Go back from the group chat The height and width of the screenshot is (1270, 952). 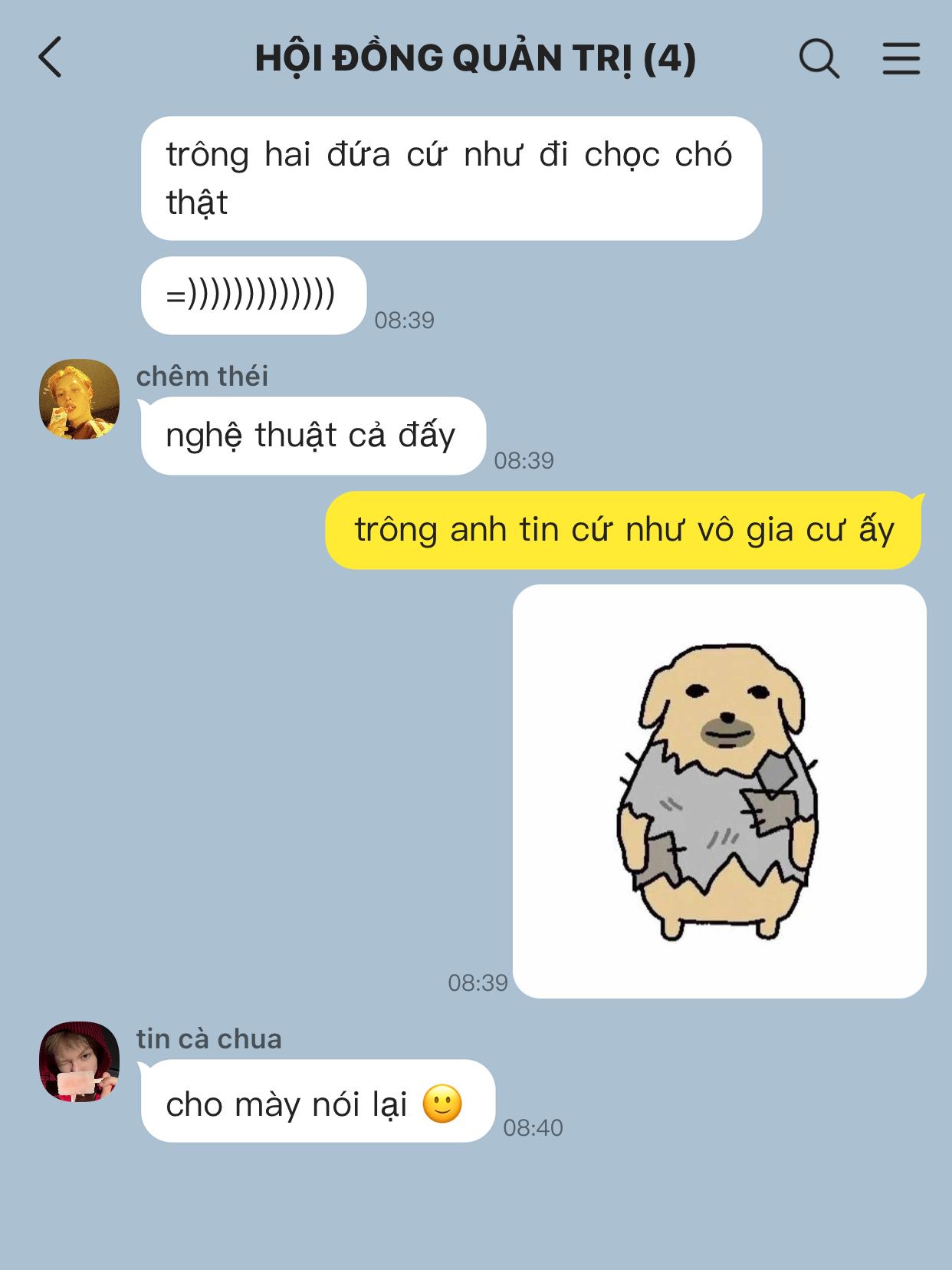[x=51, y=58]
